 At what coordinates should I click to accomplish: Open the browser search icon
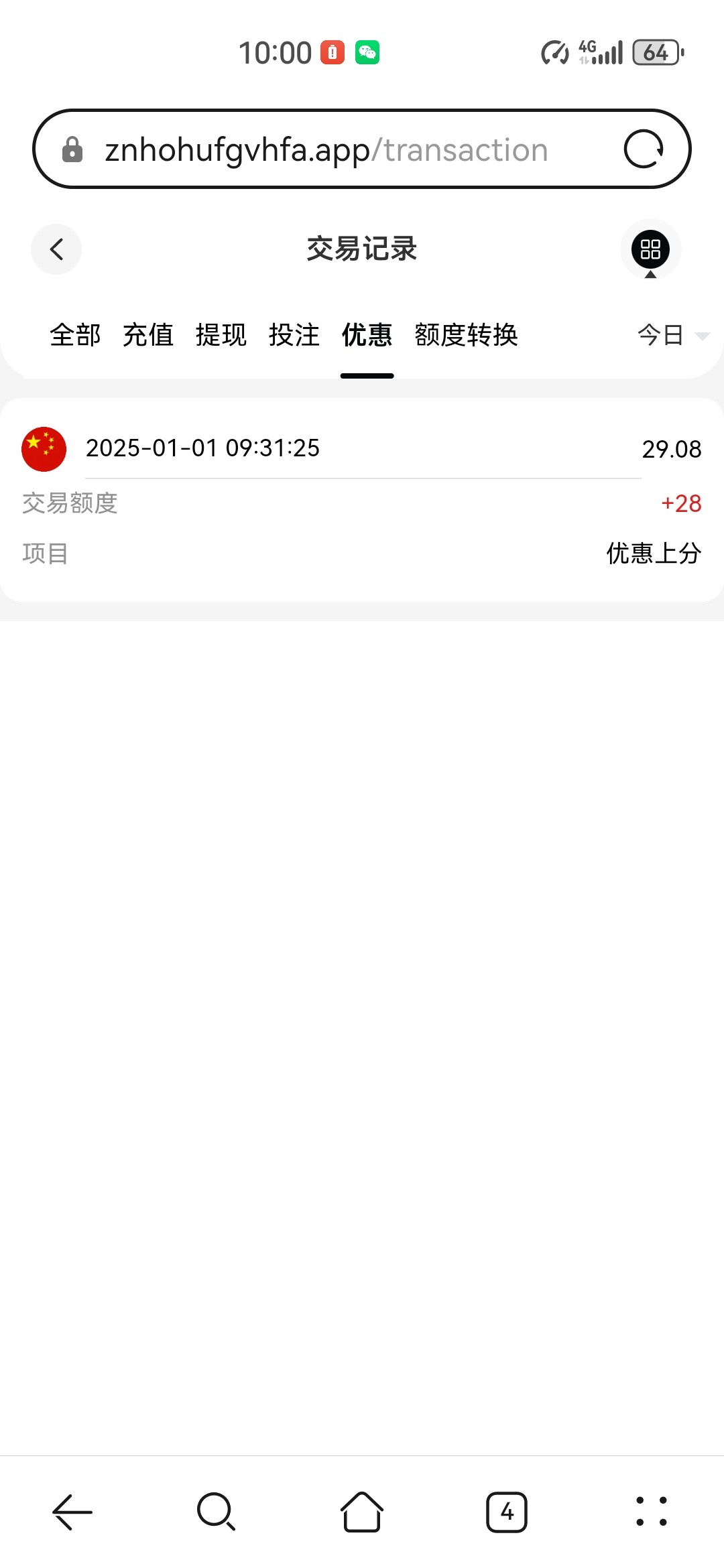tap(216, 1512)
